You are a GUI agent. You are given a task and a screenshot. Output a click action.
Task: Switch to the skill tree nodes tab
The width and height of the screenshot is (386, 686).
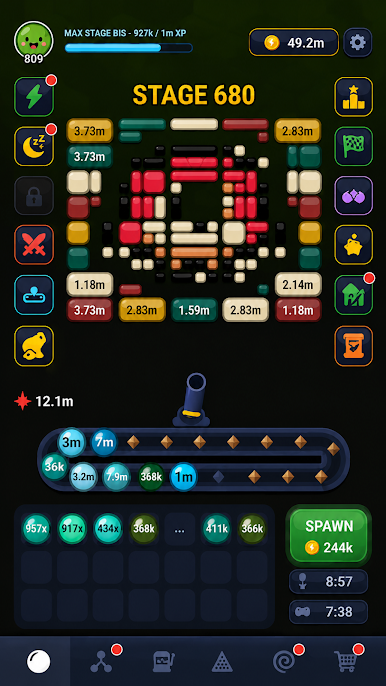point(101,661)
